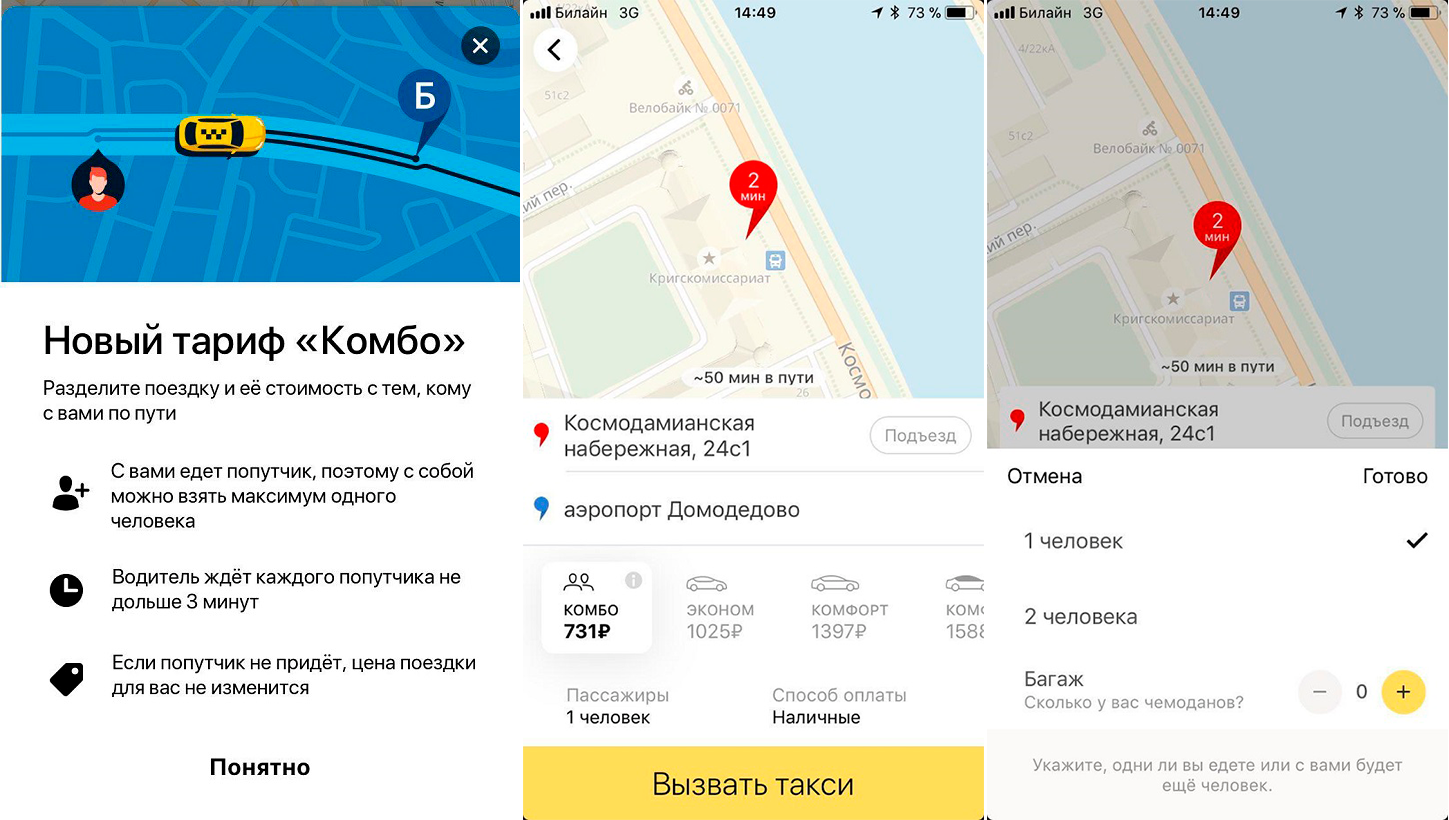
Task: Tap Вызвать такси to order
Action: coord(753,784)
